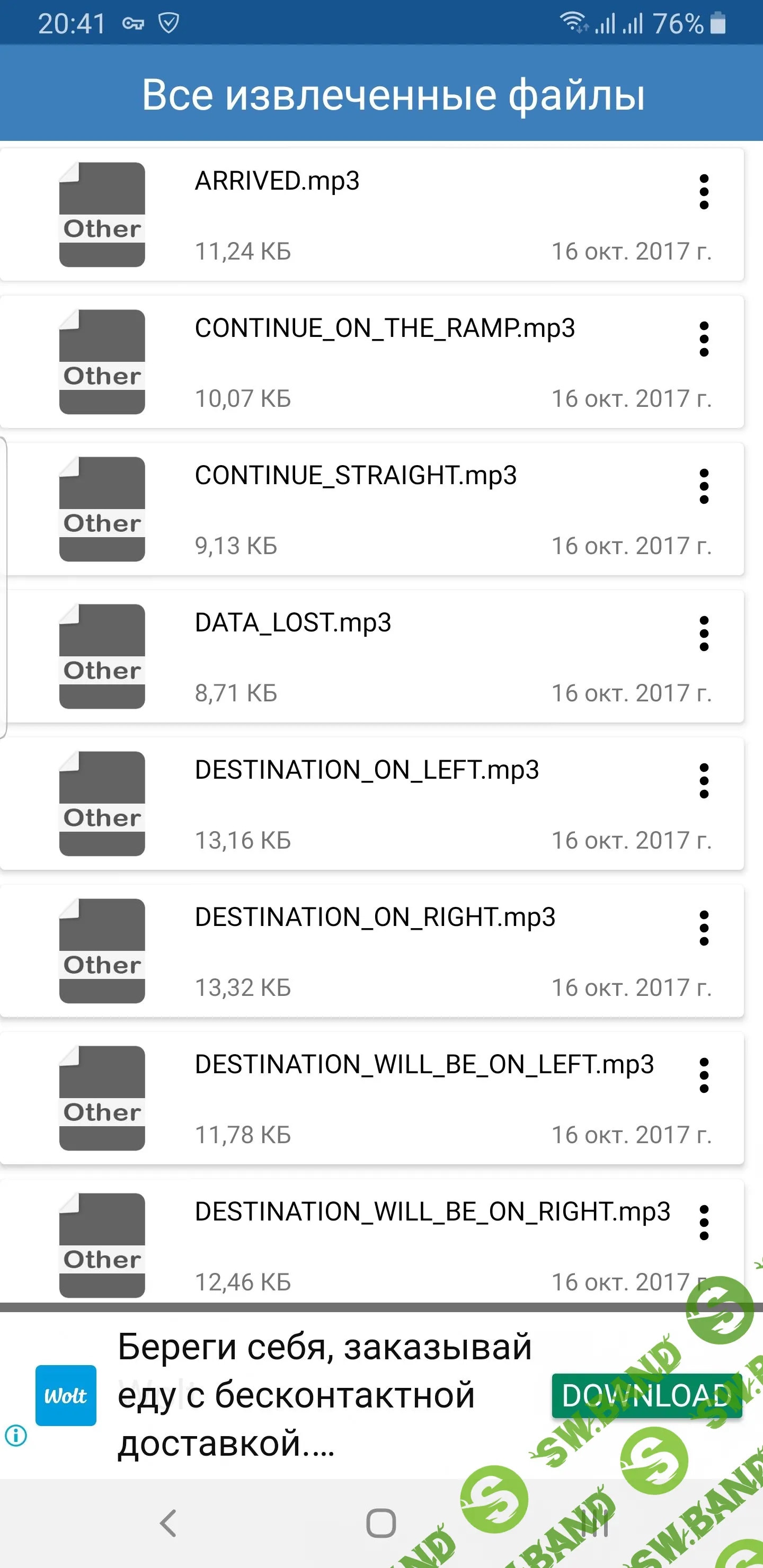763x1568 pixels.
Task: Open options menu for ARRIVED.mp3
Action: [x=703, y=192]
